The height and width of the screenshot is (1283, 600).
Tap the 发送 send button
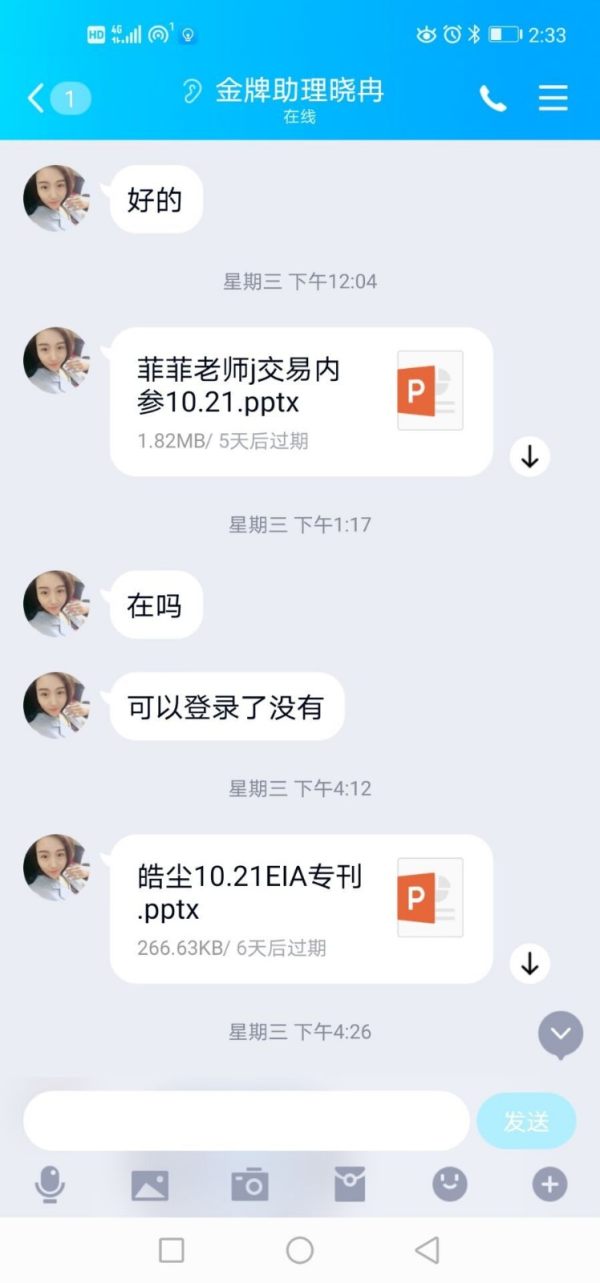click(x=526, y=1121)
